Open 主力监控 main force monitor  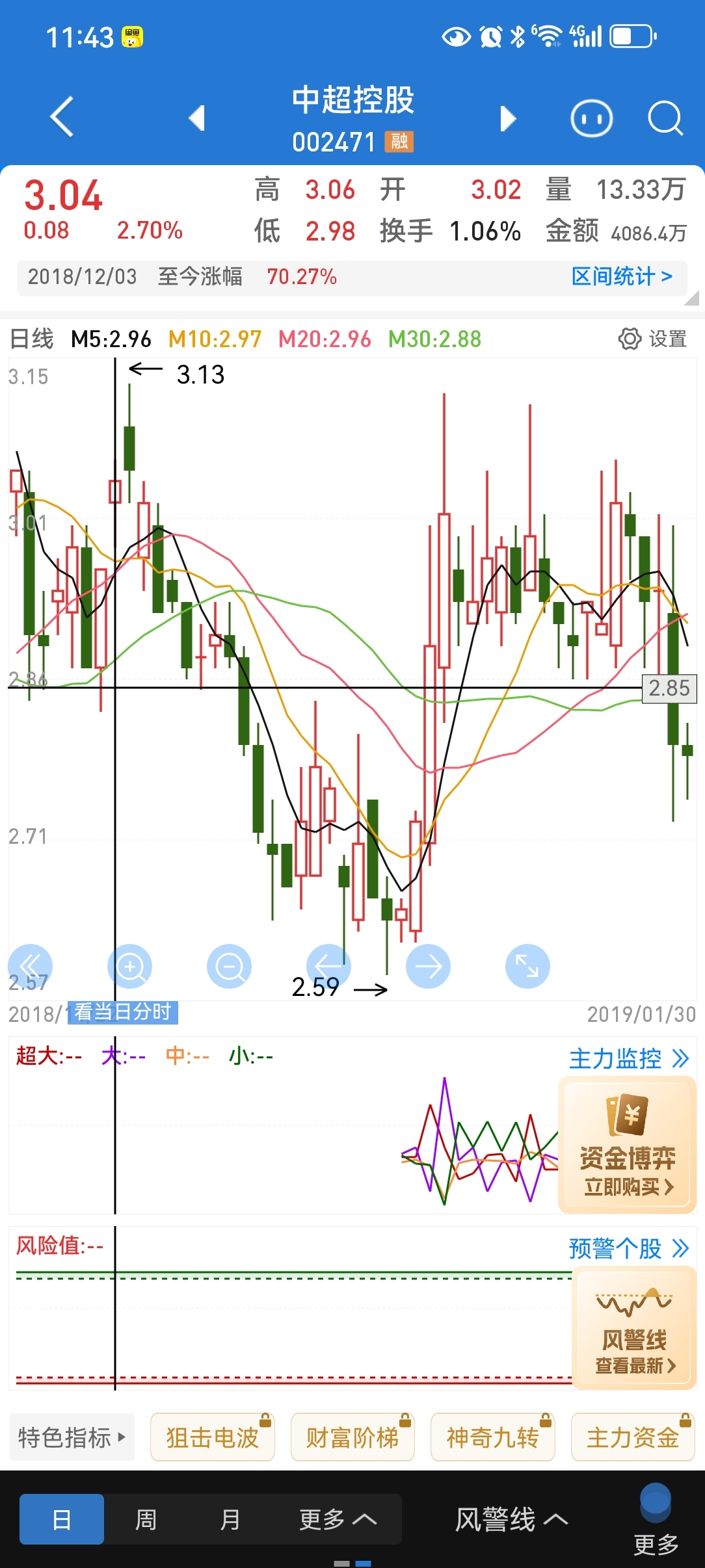[628, 1059]
